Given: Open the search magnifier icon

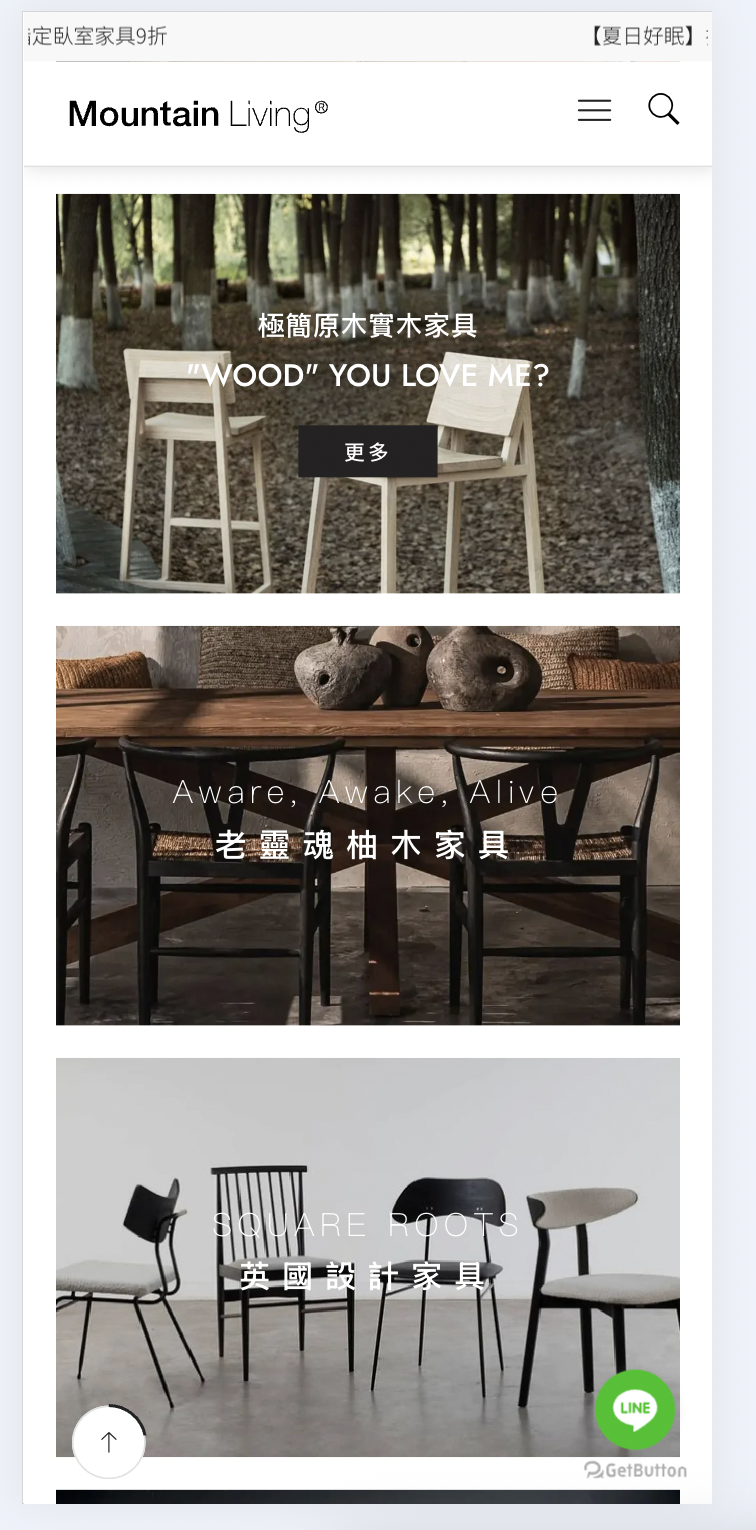Looking at the screenshot, I should [663, 109].
